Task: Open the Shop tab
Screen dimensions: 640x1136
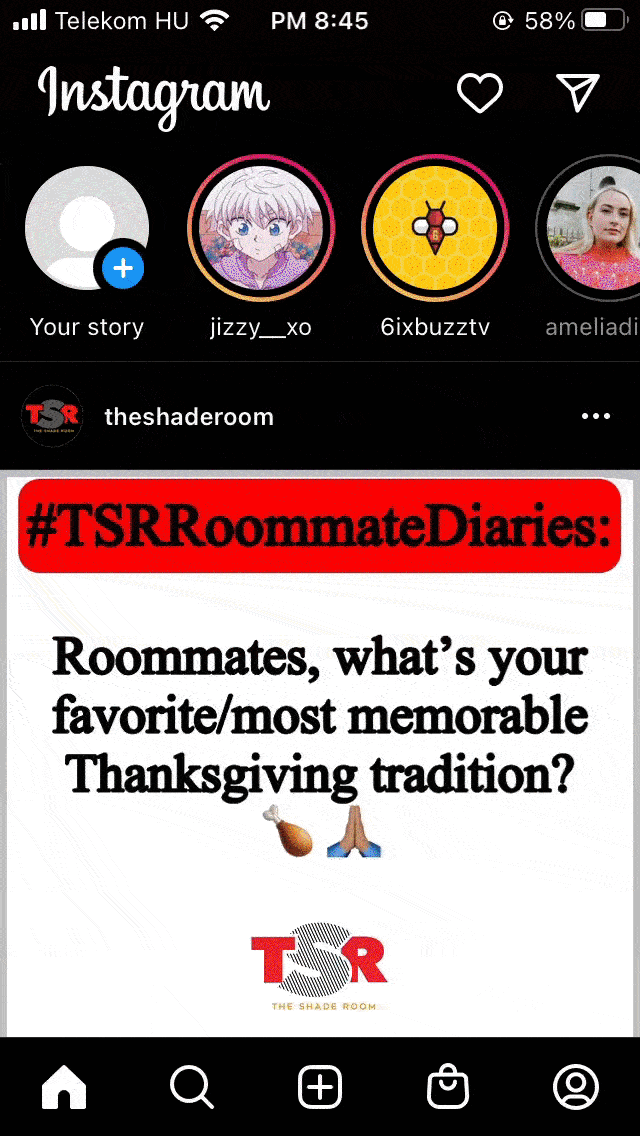Action: click(447, 1087)
